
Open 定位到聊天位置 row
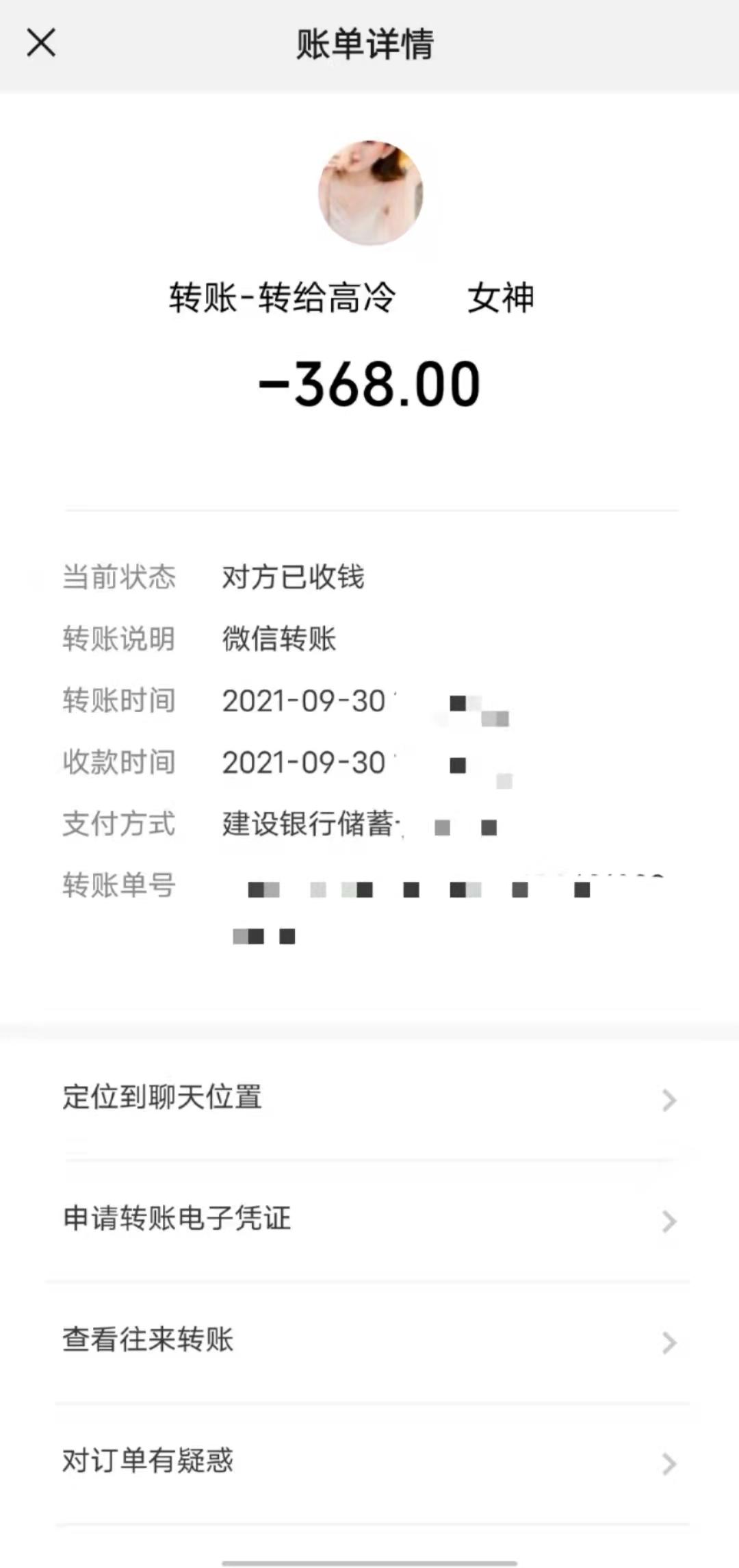tap(369, 1098)
